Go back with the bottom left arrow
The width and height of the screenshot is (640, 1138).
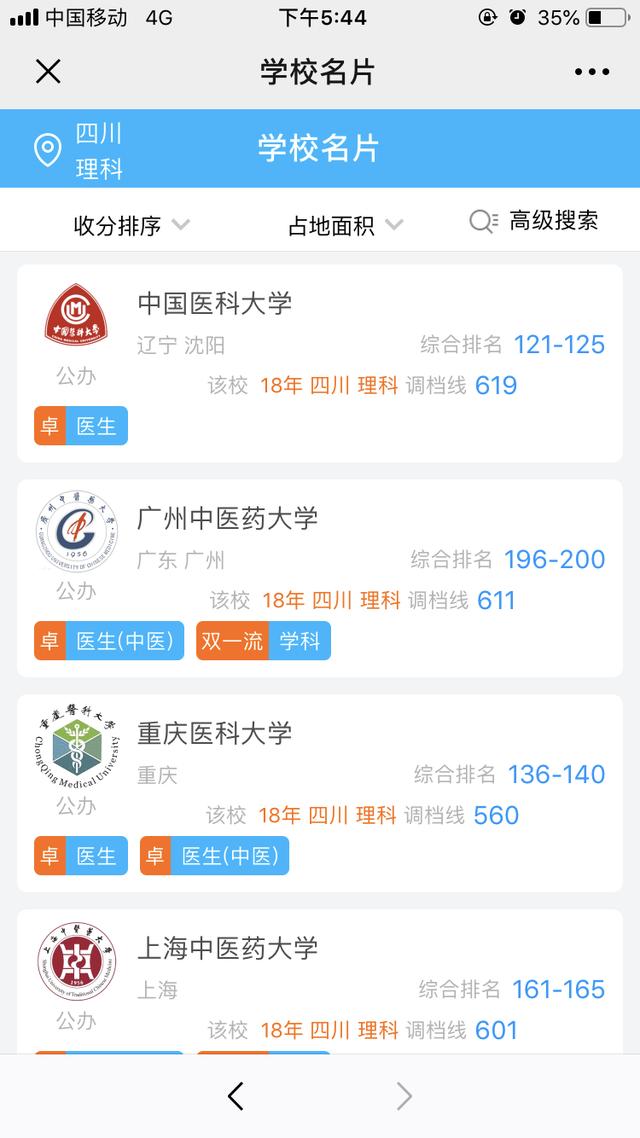click(x=236, y=1096)
